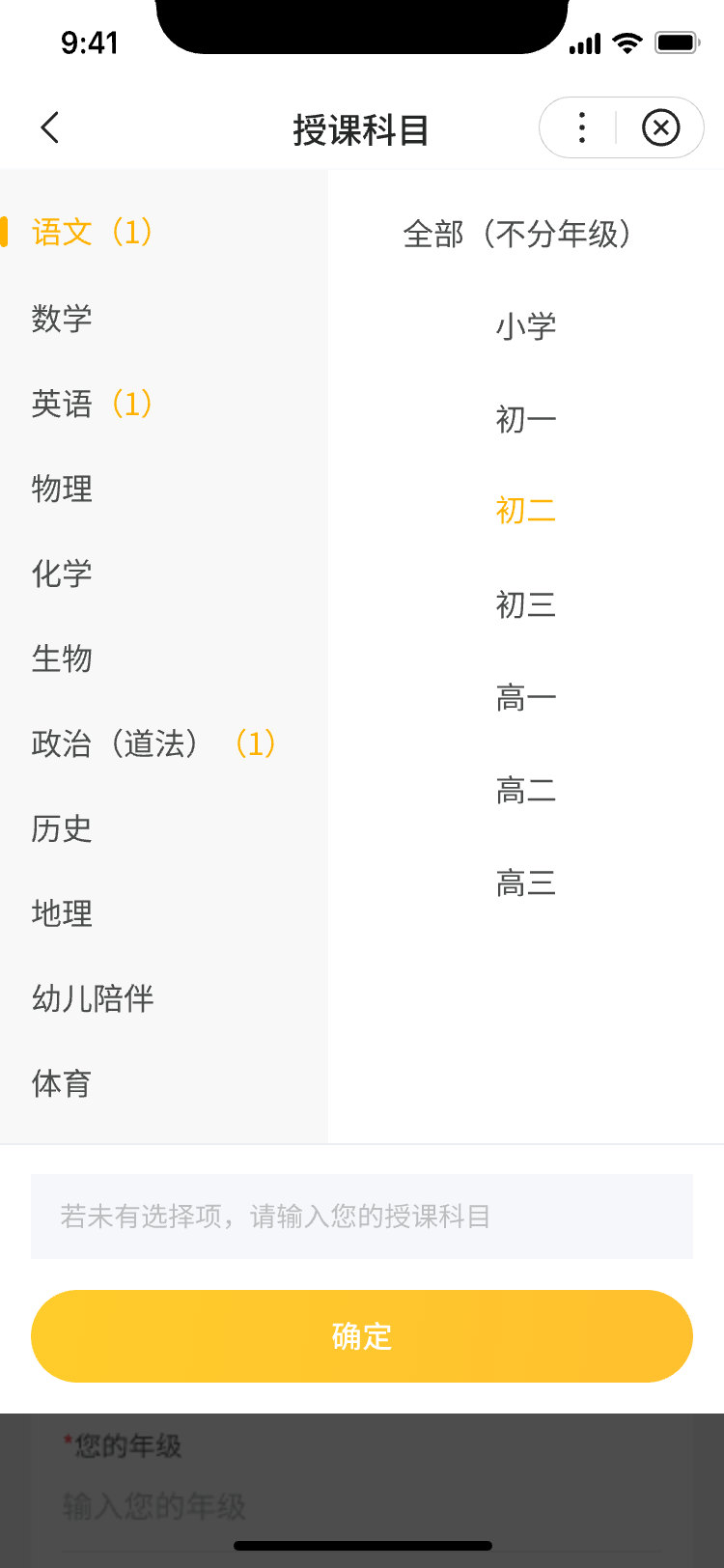724x1568 pixels.
Task: Select the 幼儿陪伴 subject
Action: click(93, 998)
